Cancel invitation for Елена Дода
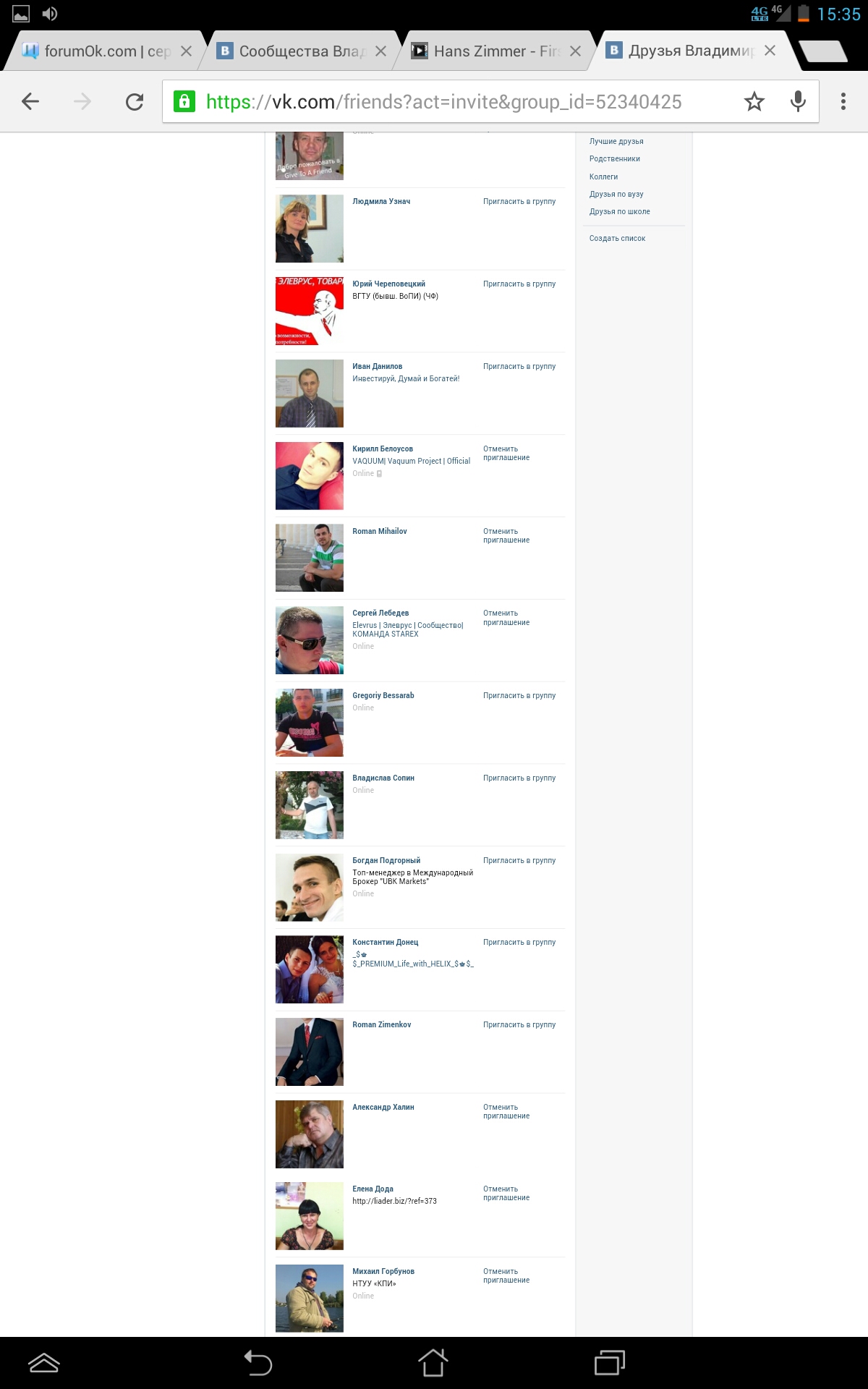This screenshot has width=868, height=1389. (x=506, y=1194)
